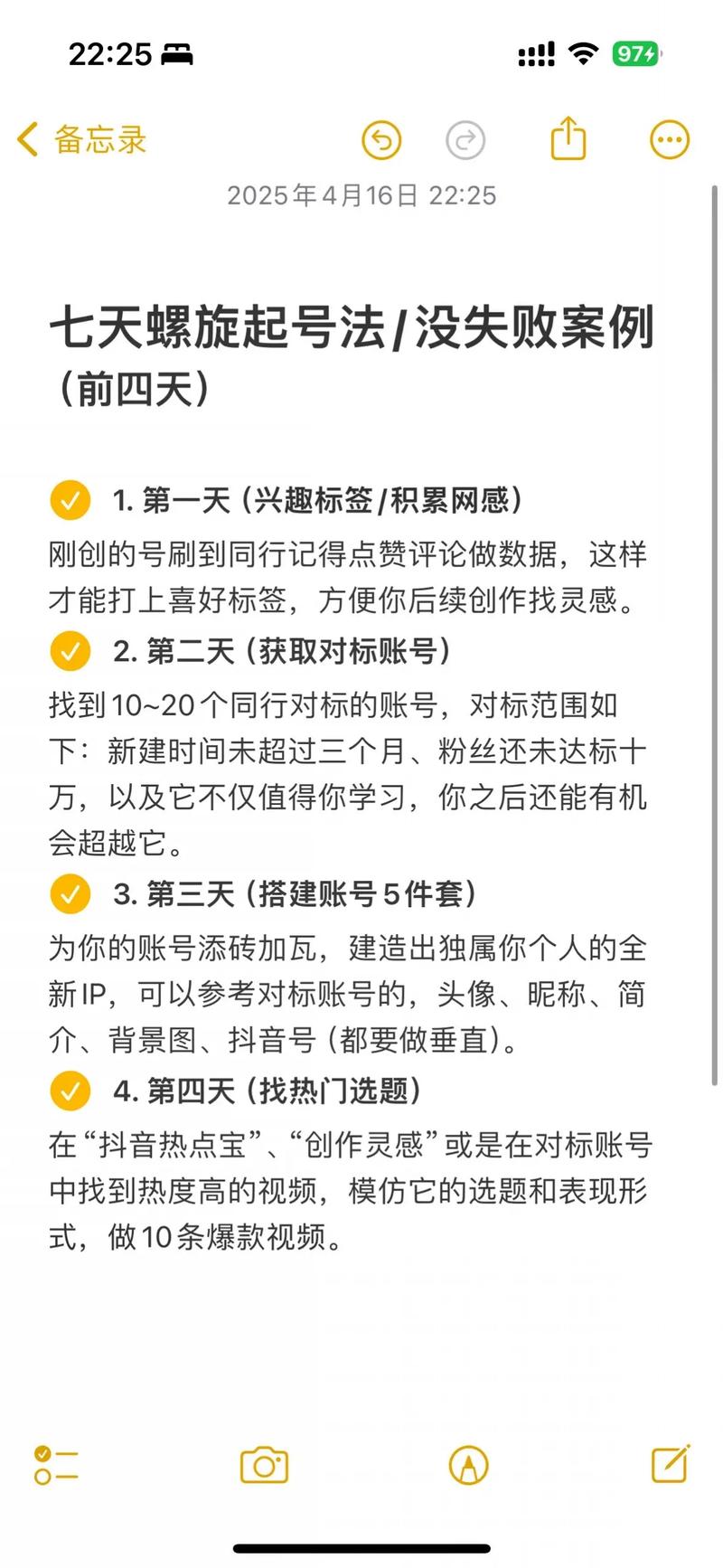The width and height of the screenshot is (723, 1568).
Task: Tap the date stamp 2025年4月16日 22:25
Action: 361,195
